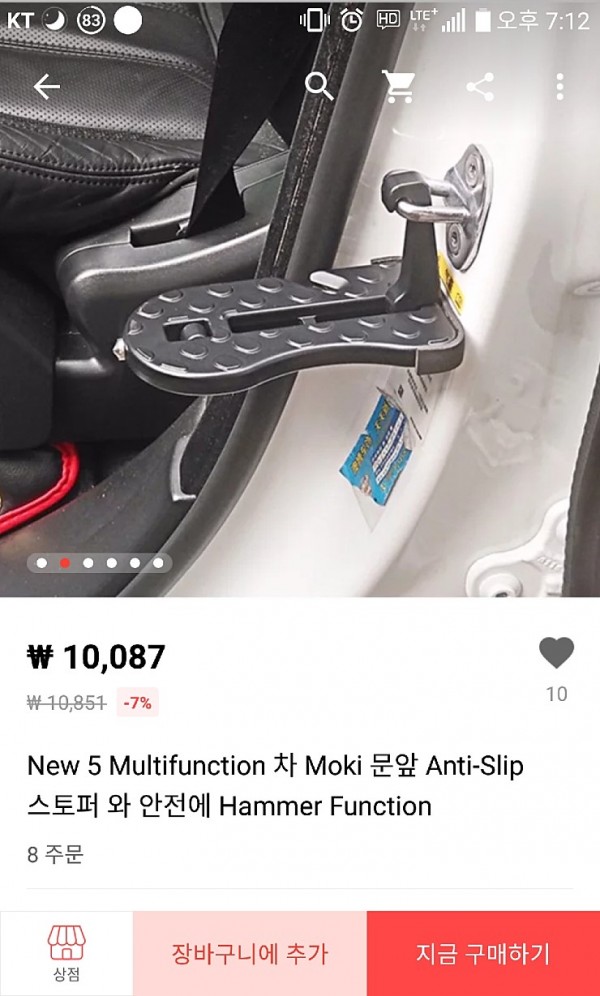The width and height of the screenshot is (600, 996).
Task: Open the search magnifier
Action: click(x=319, y=87)
